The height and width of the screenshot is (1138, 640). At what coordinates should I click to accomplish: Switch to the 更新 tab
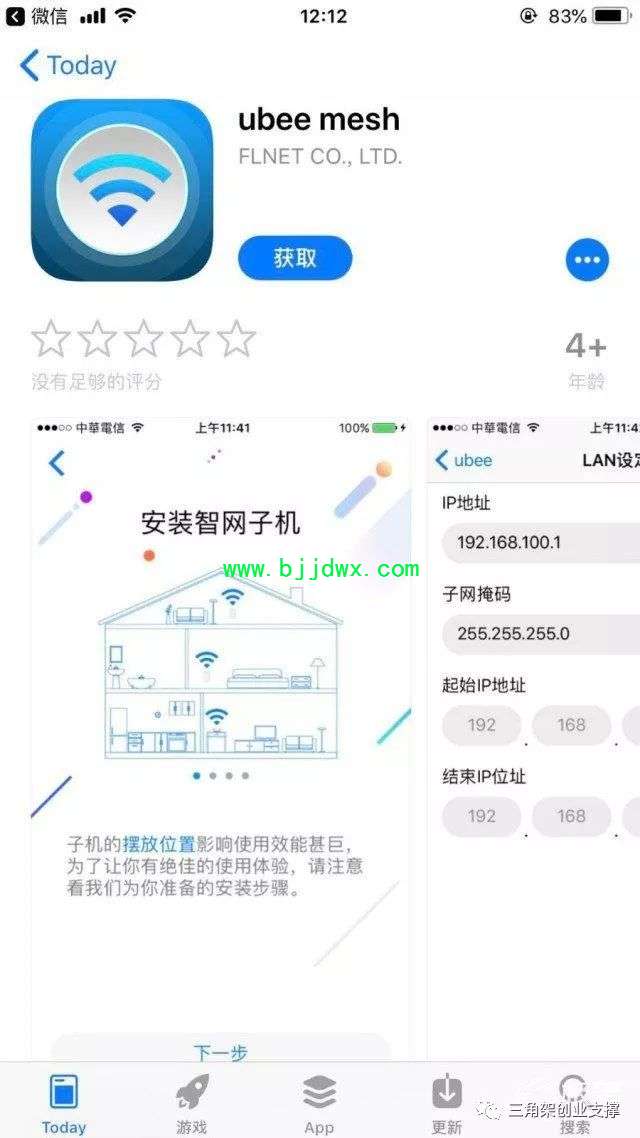pos(447,1102)
